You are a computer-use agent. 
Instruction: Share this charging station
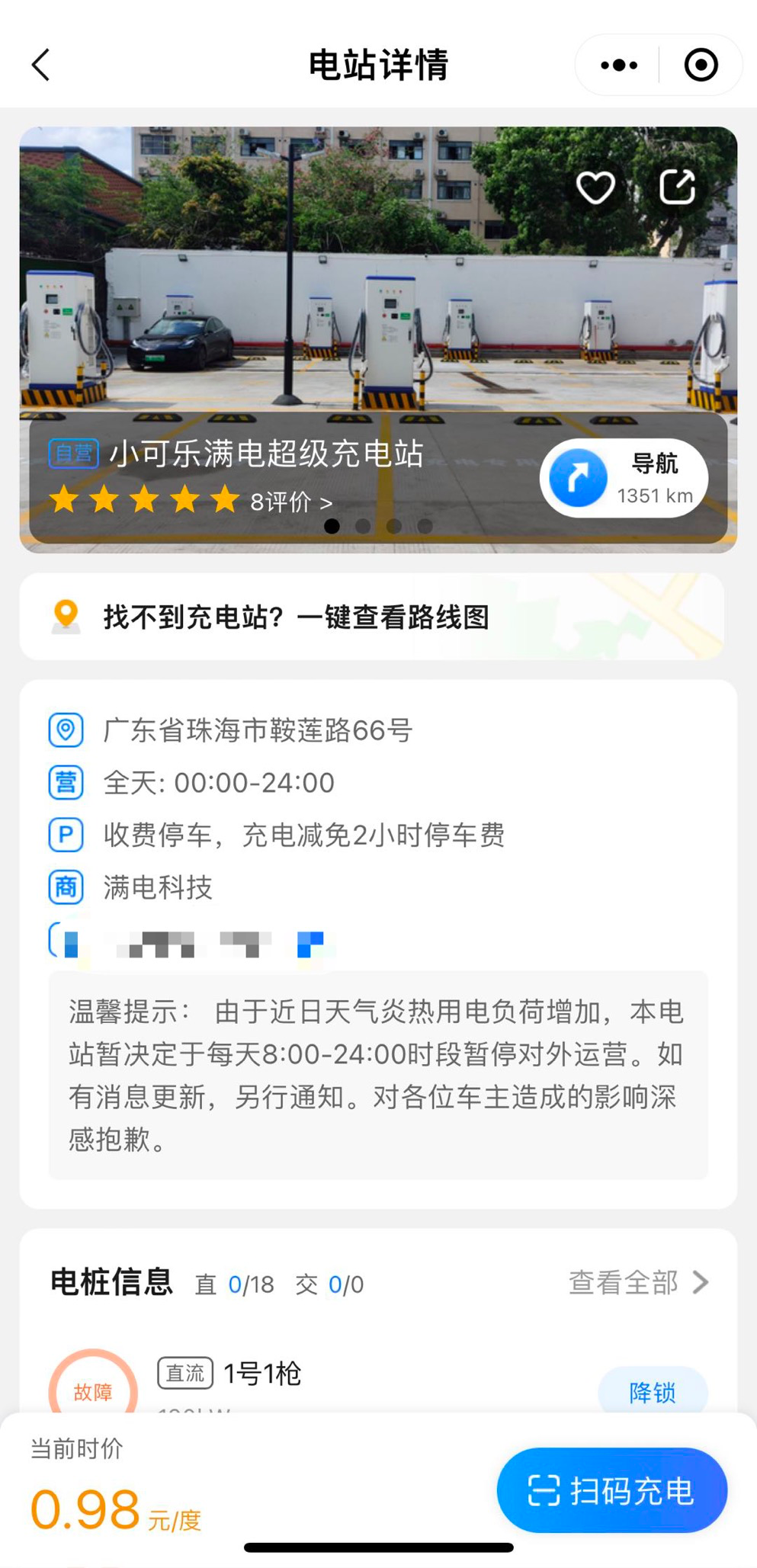click(677, 188)
